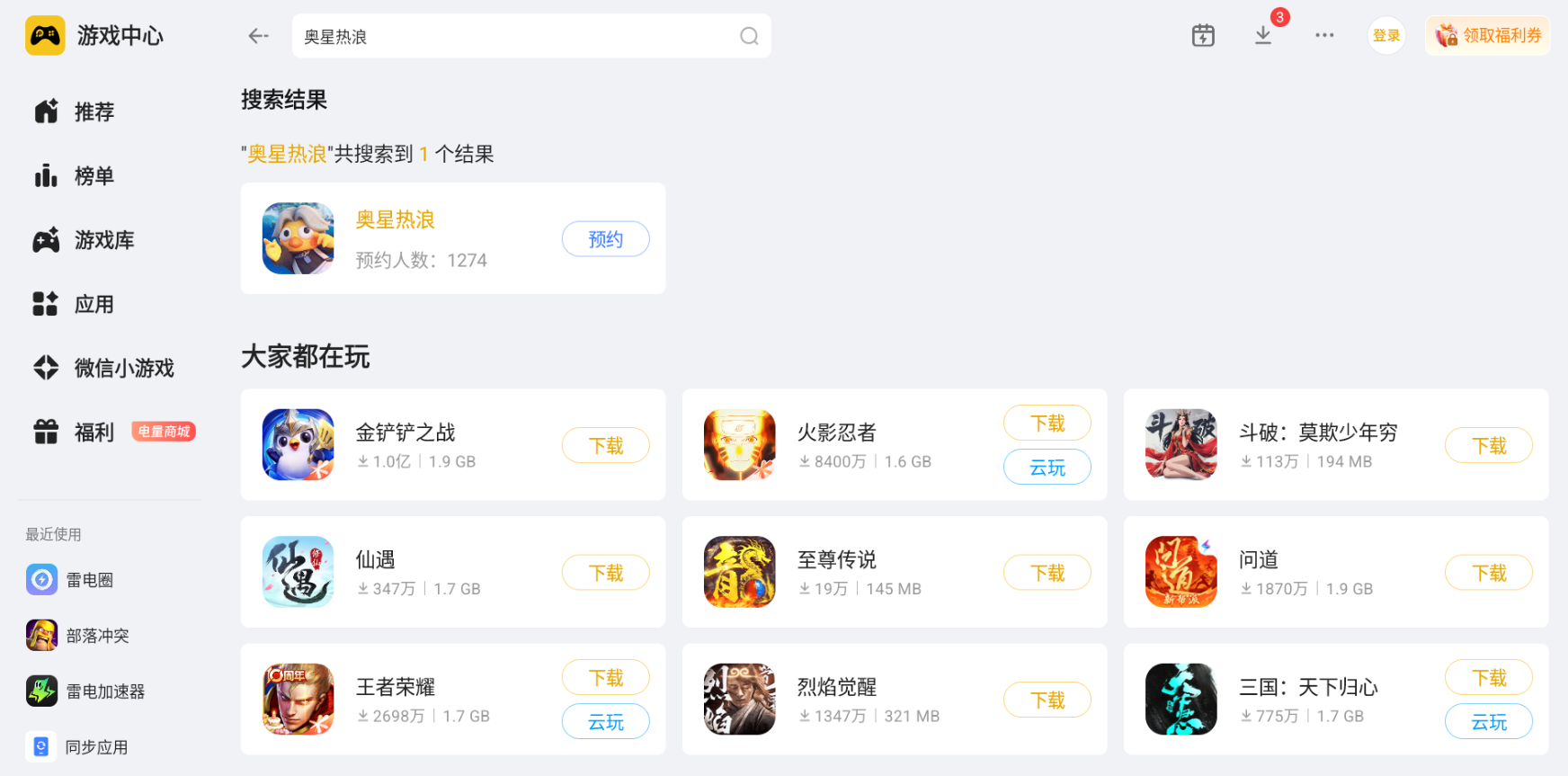Claim coupons via 领取福利券

(1488, 36)
